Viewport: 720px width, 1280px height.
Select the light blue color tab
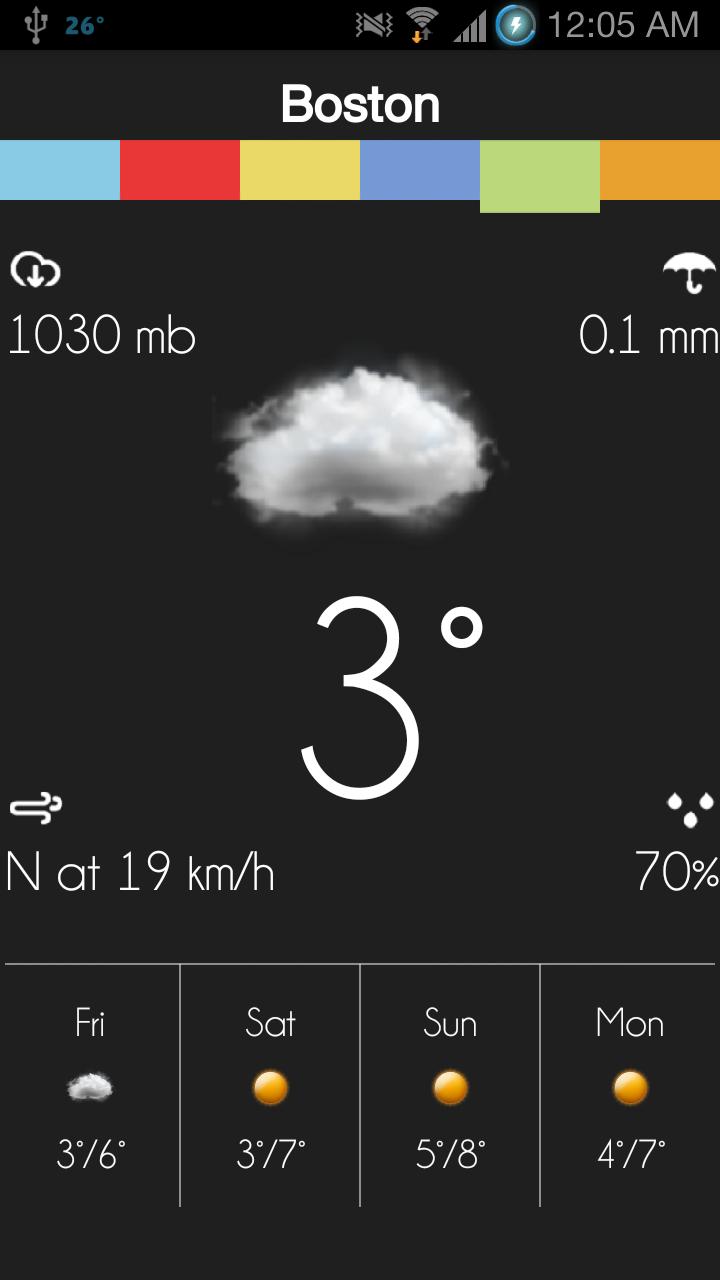pyautogui.click(x=60, y=170)
